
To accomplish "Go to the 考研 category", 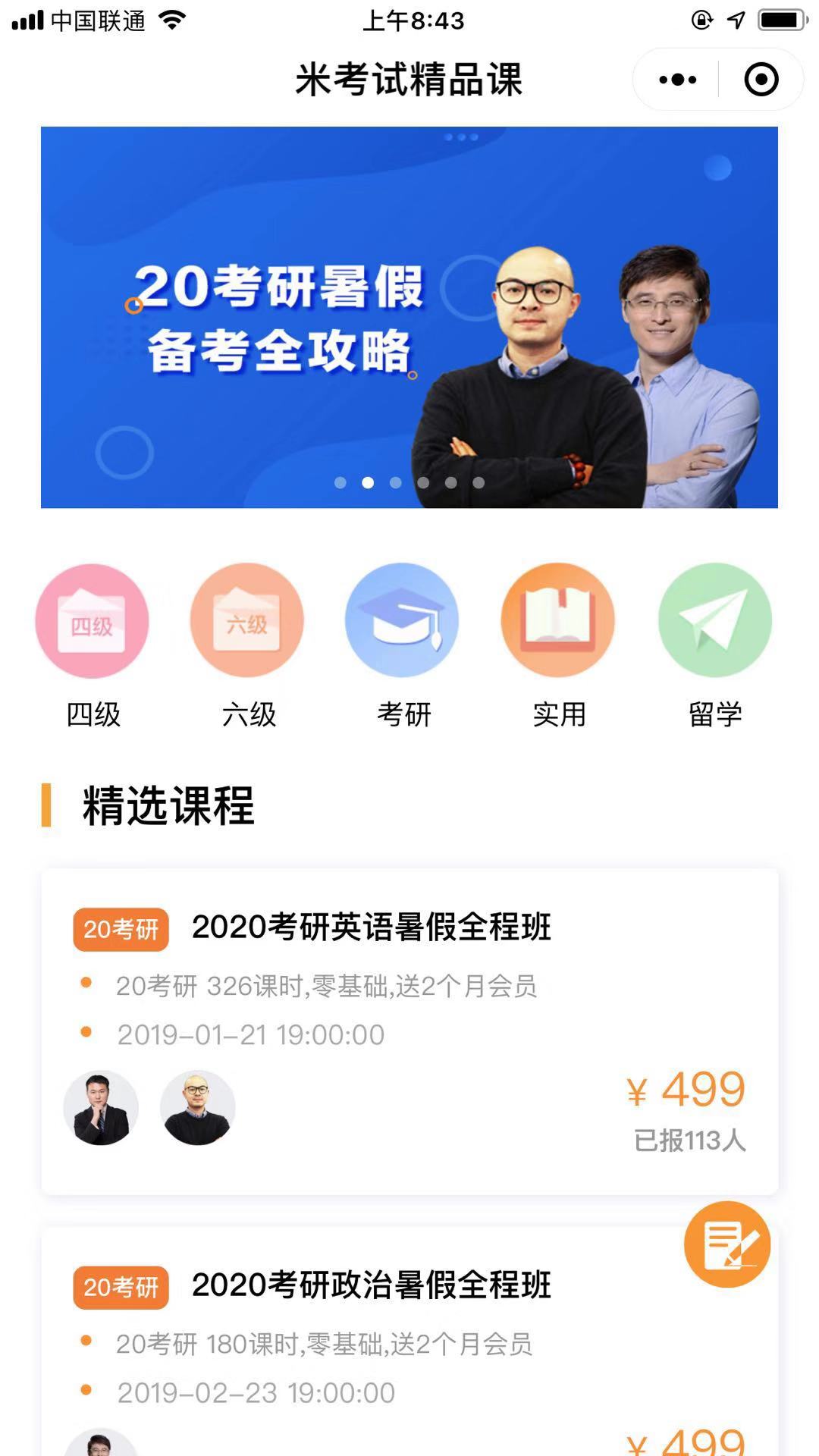I will (403, 645).
